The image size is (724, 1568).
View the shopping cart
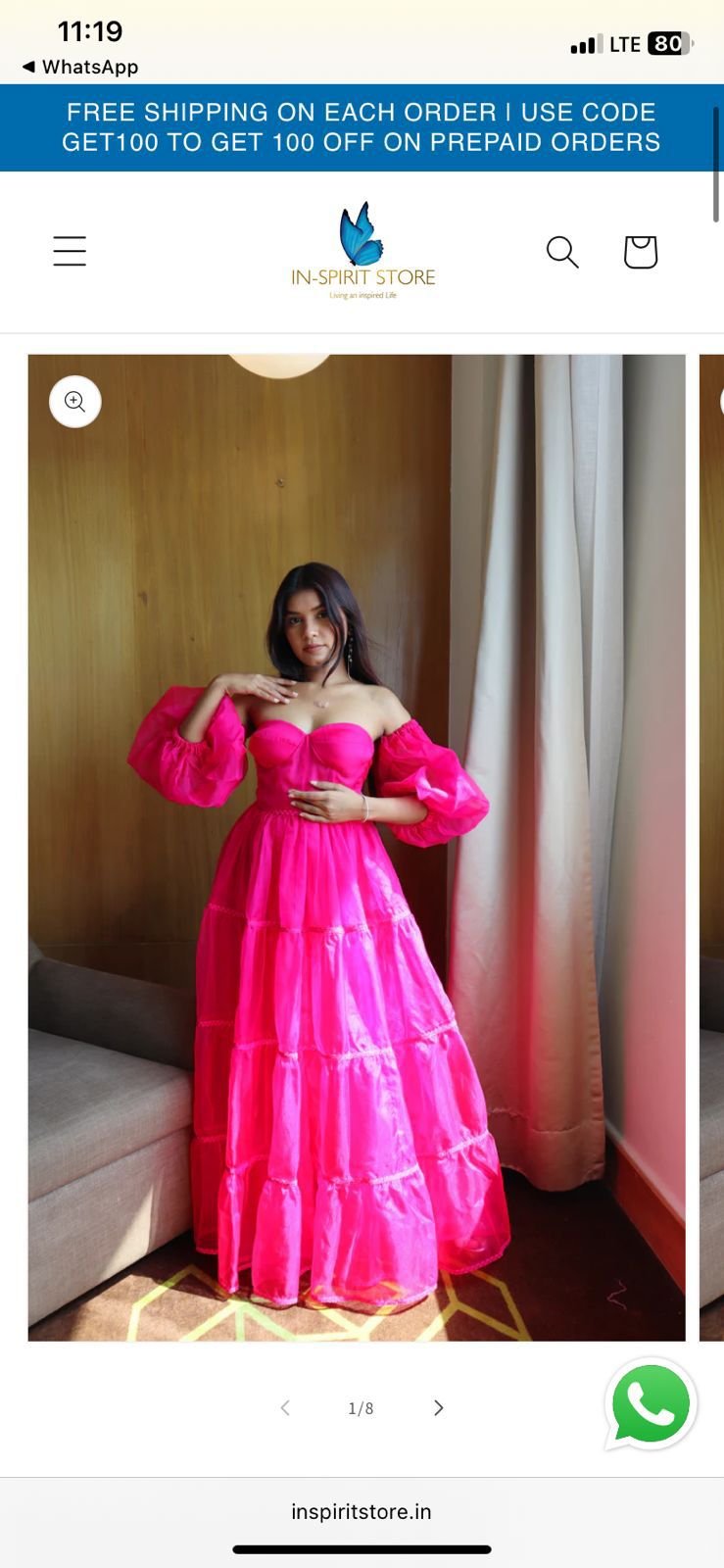pyautogui.click(x=640, y=252)
